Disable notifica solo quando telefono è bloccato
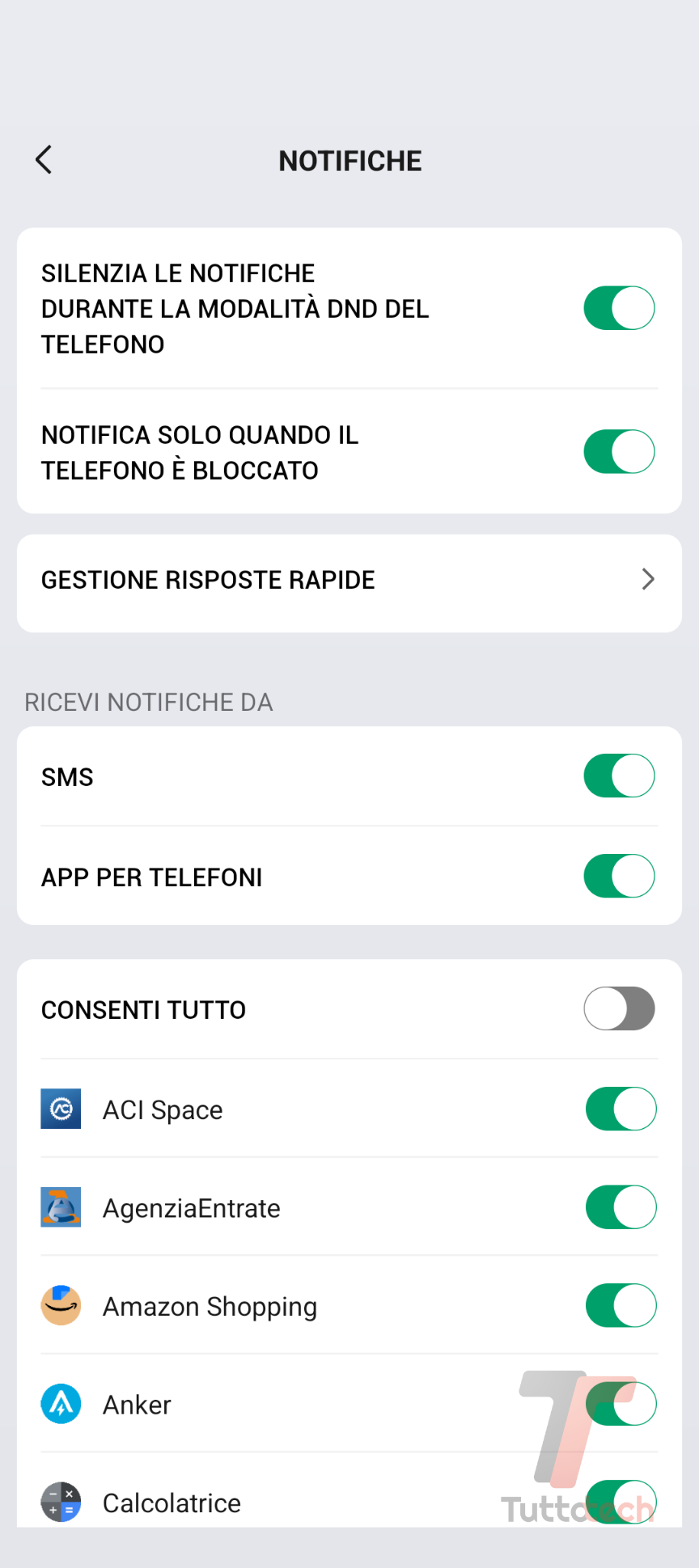 click(x=619, y=451)
